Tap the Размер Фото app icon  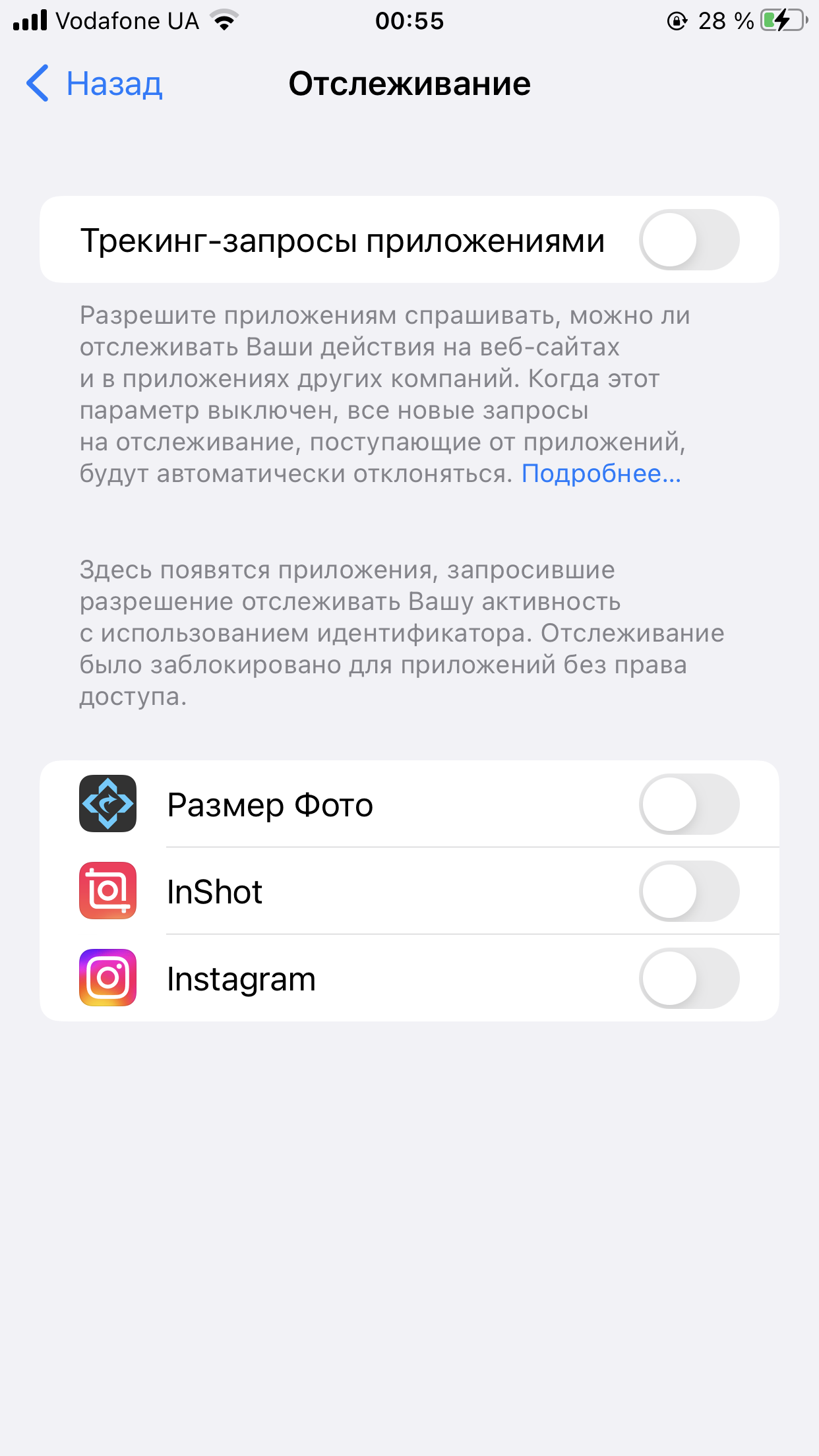click(107, 804)
